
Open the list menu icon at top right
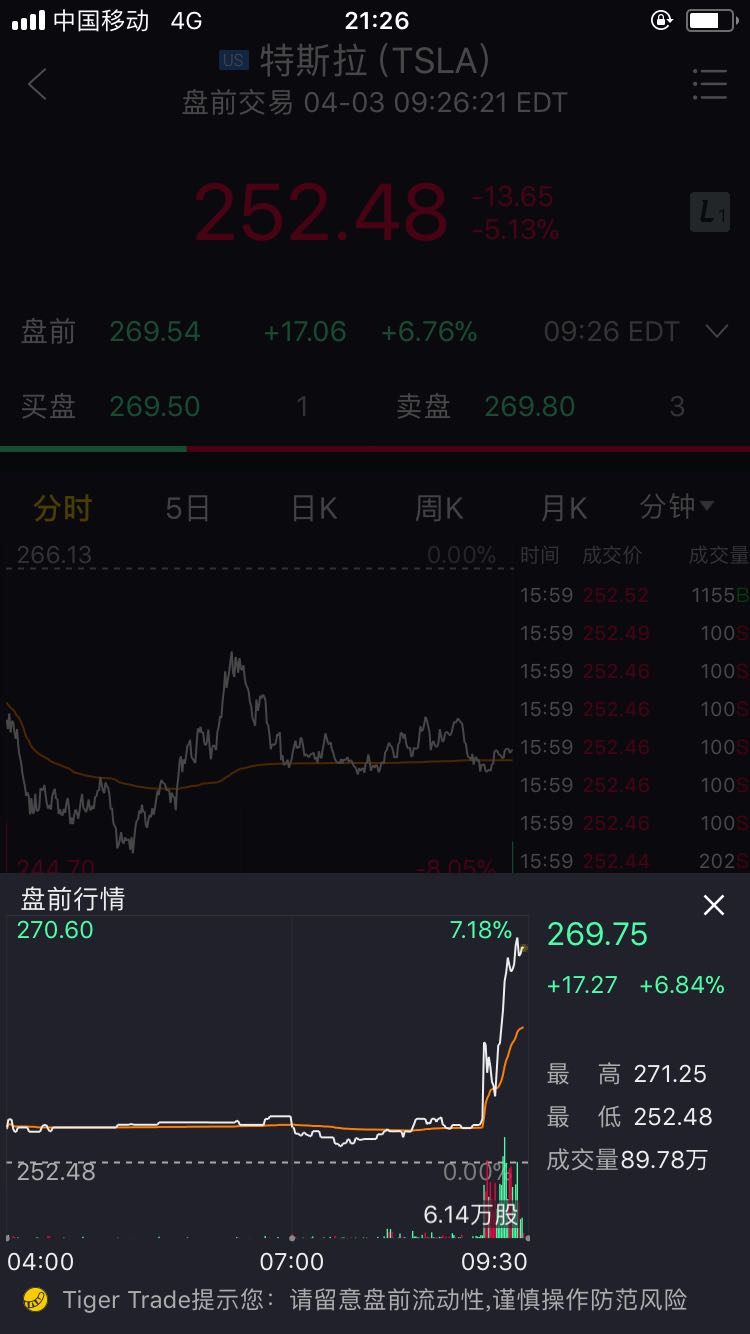pos(710,85)
